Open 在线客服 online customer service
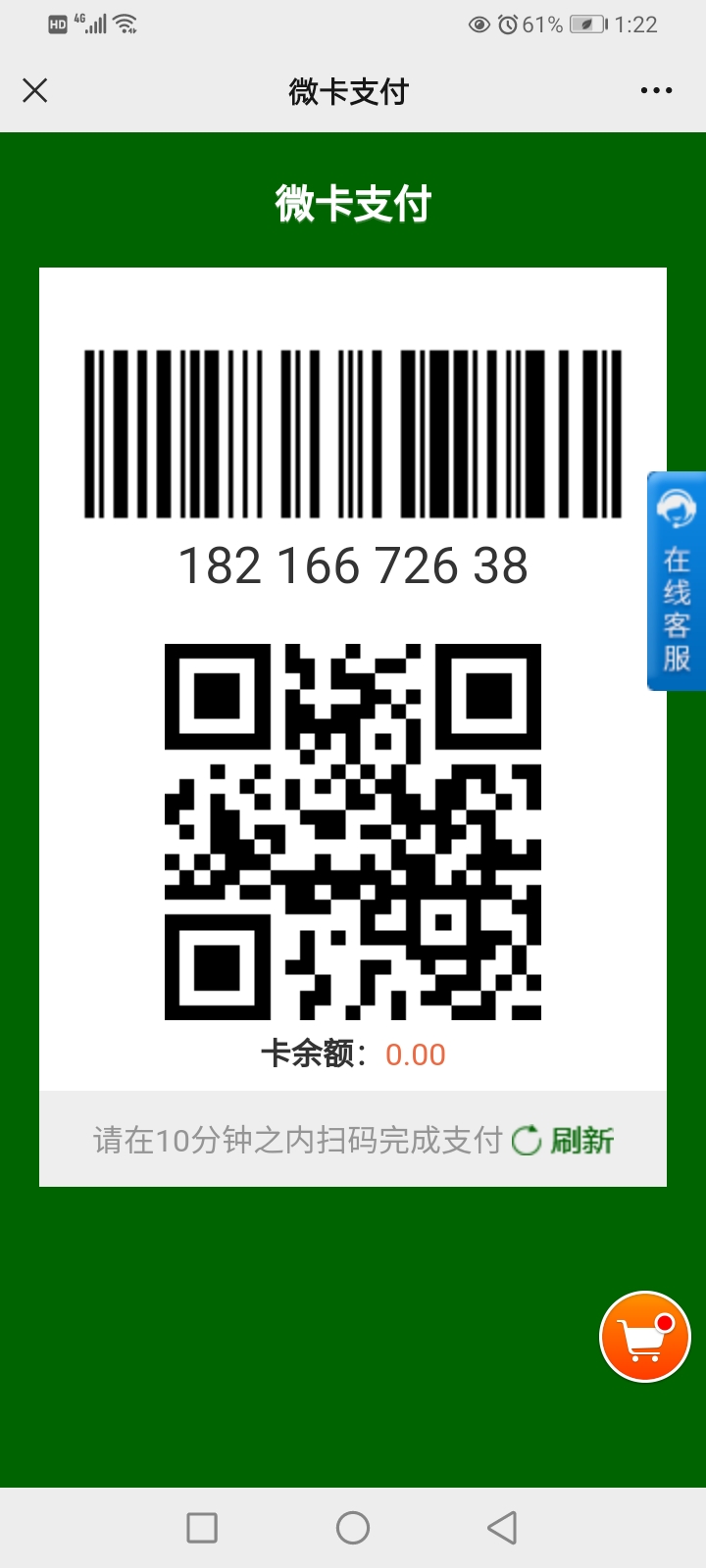The width and height of the screenshot is (706, 1568). click(676, 581)
